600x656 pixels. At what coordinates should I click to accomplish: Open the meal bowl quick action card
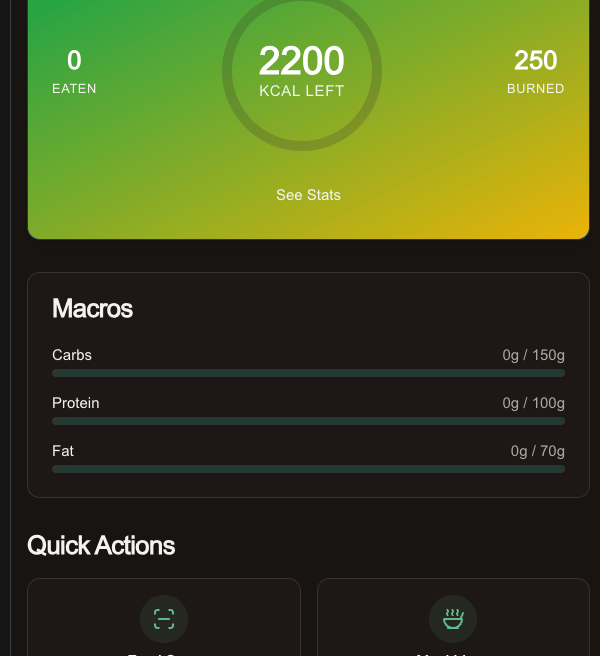pyautogui.click(x=453, y=619)
